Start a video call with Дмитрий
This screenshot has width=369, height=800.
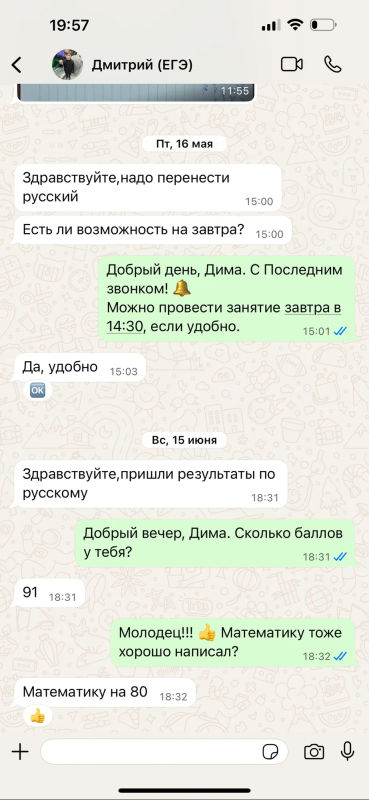point(292,64)
